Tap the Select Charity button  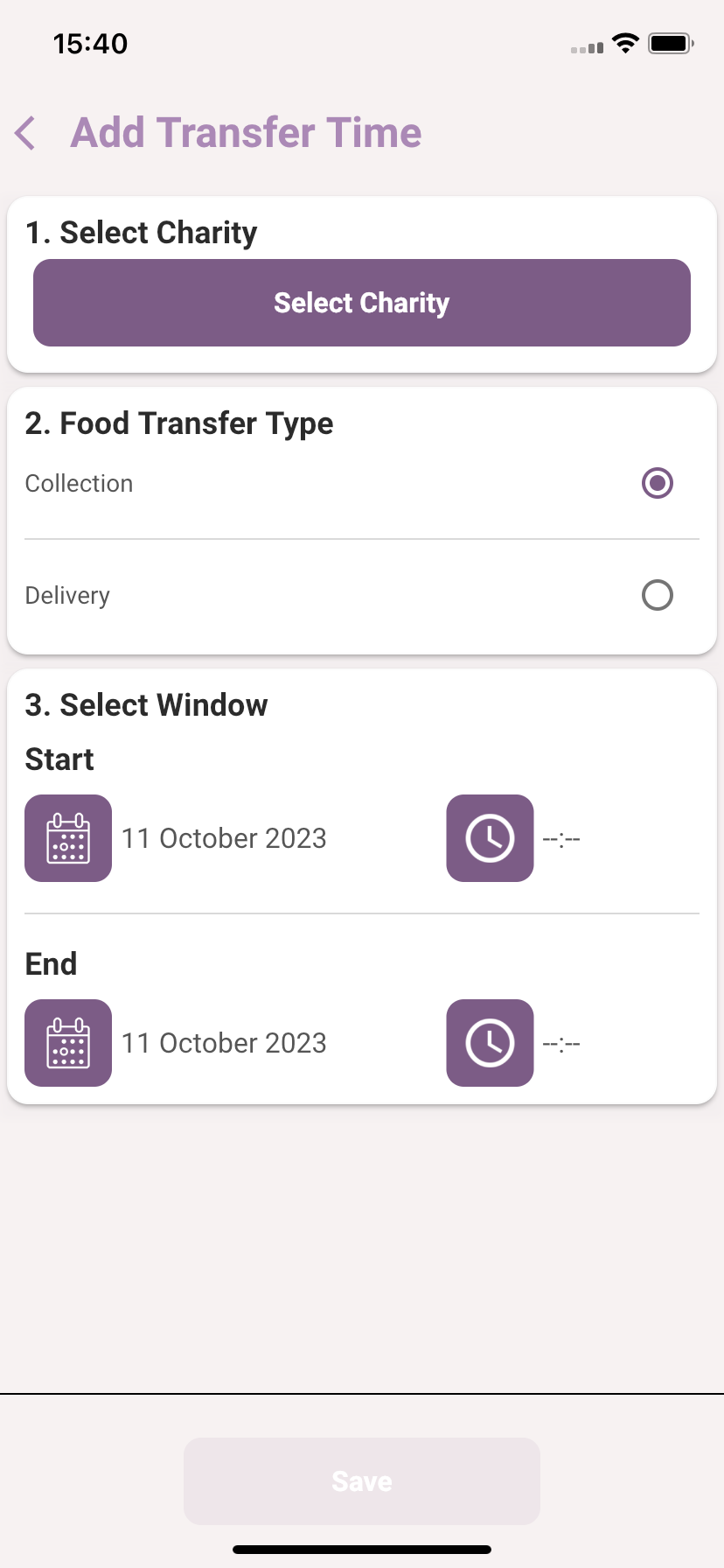click(x=362, y=303)
